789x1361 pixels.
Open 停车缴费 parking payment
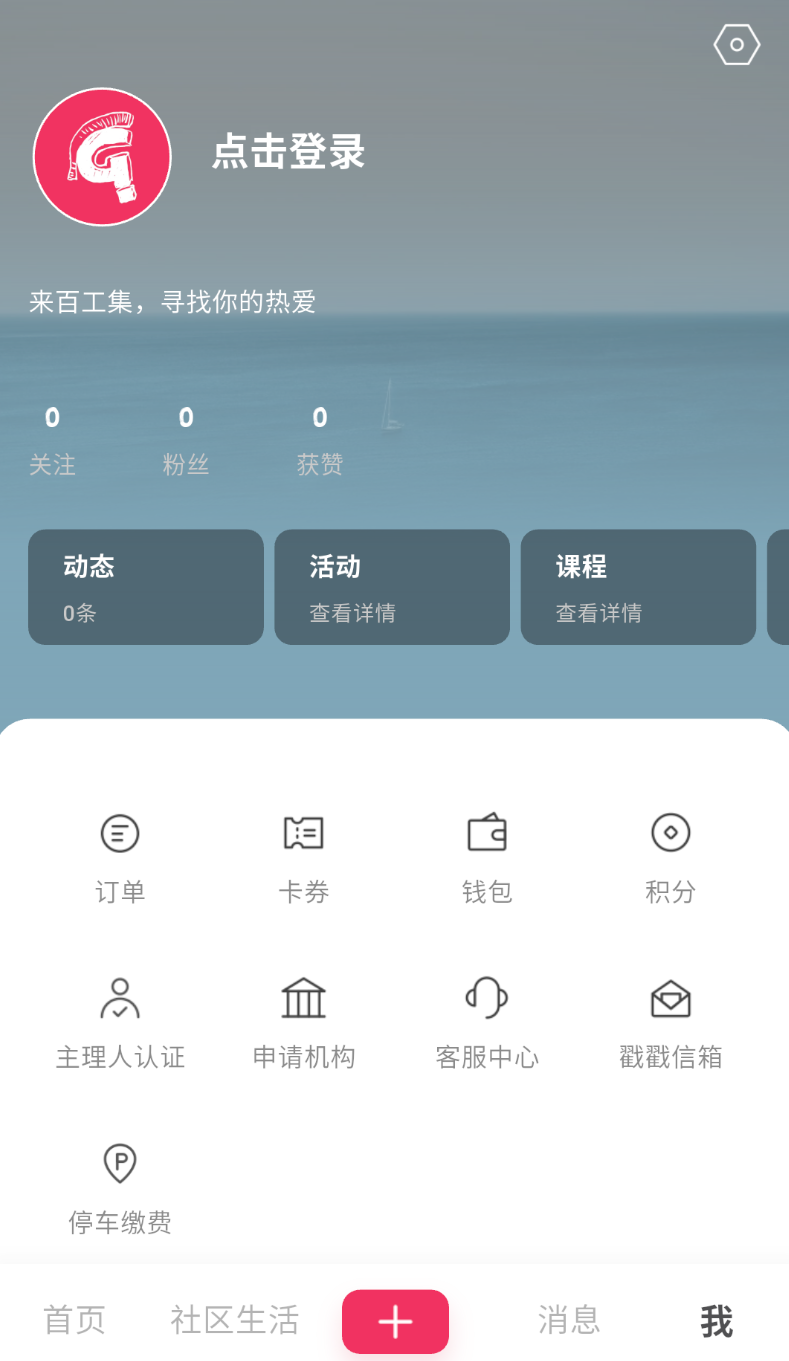pyautogui.click(x=120, y=1189)
